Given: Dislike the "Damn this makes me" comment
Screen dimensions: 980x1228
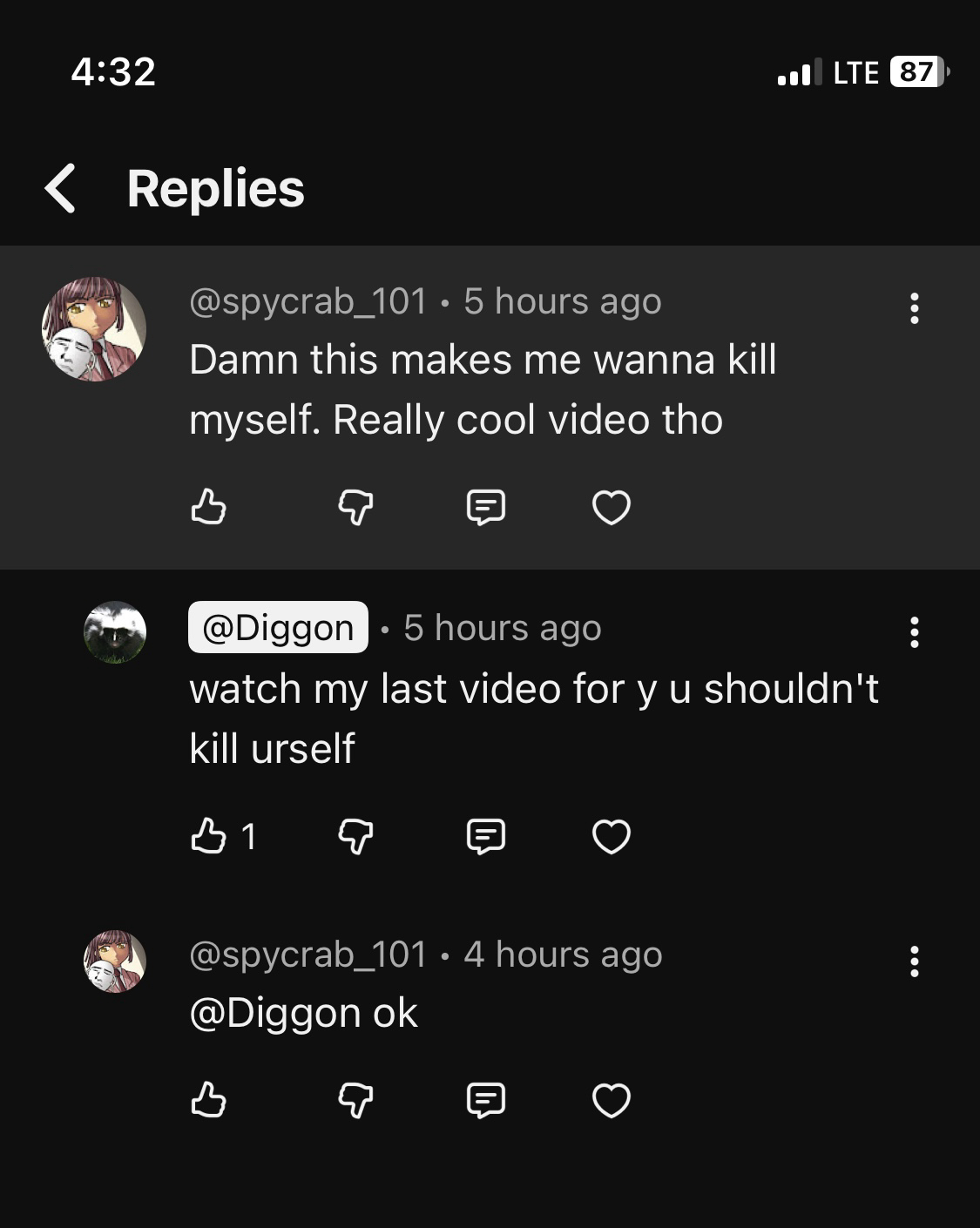Looking at the screenshot, I should pos(355,506).
